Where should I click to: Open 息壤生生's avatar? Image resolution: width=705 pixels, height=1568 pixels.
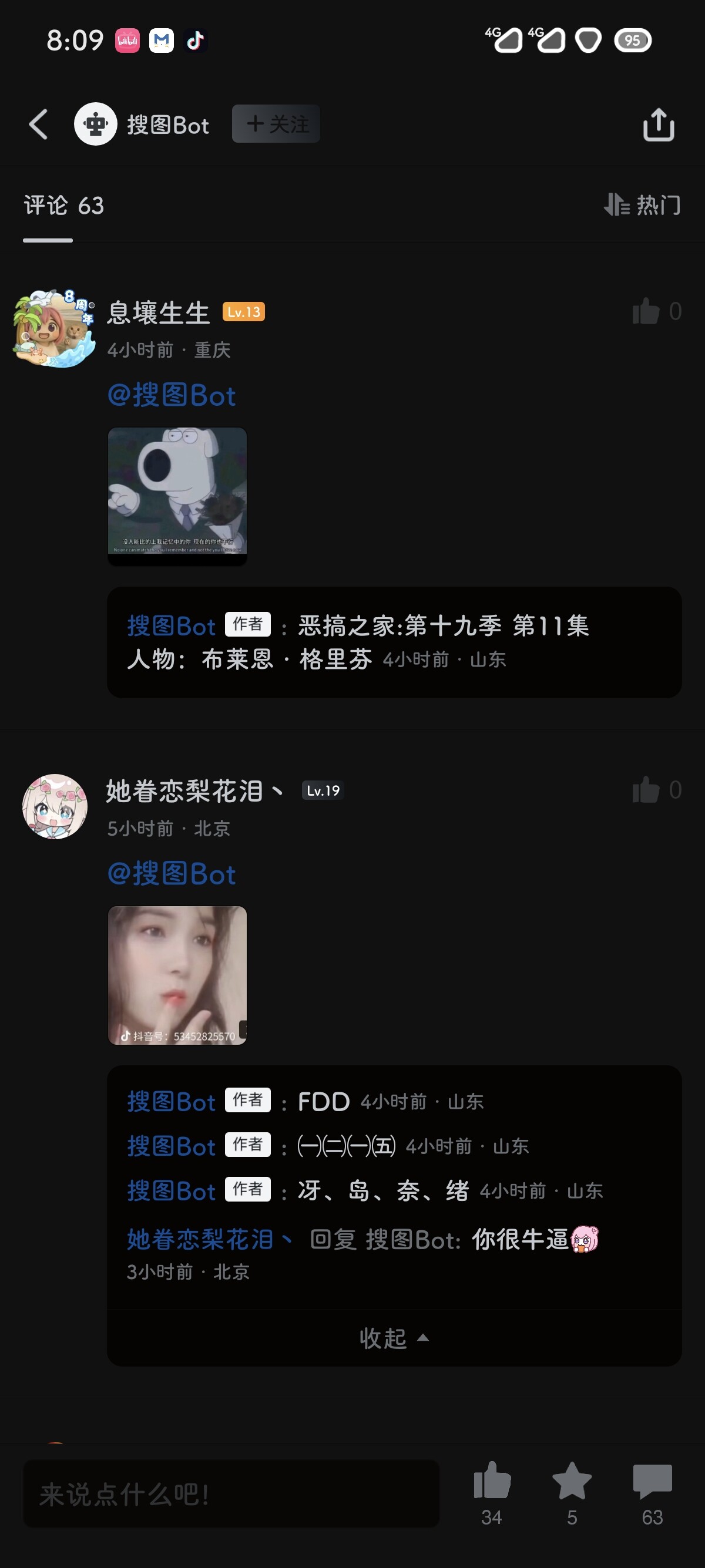click(55, 329)
